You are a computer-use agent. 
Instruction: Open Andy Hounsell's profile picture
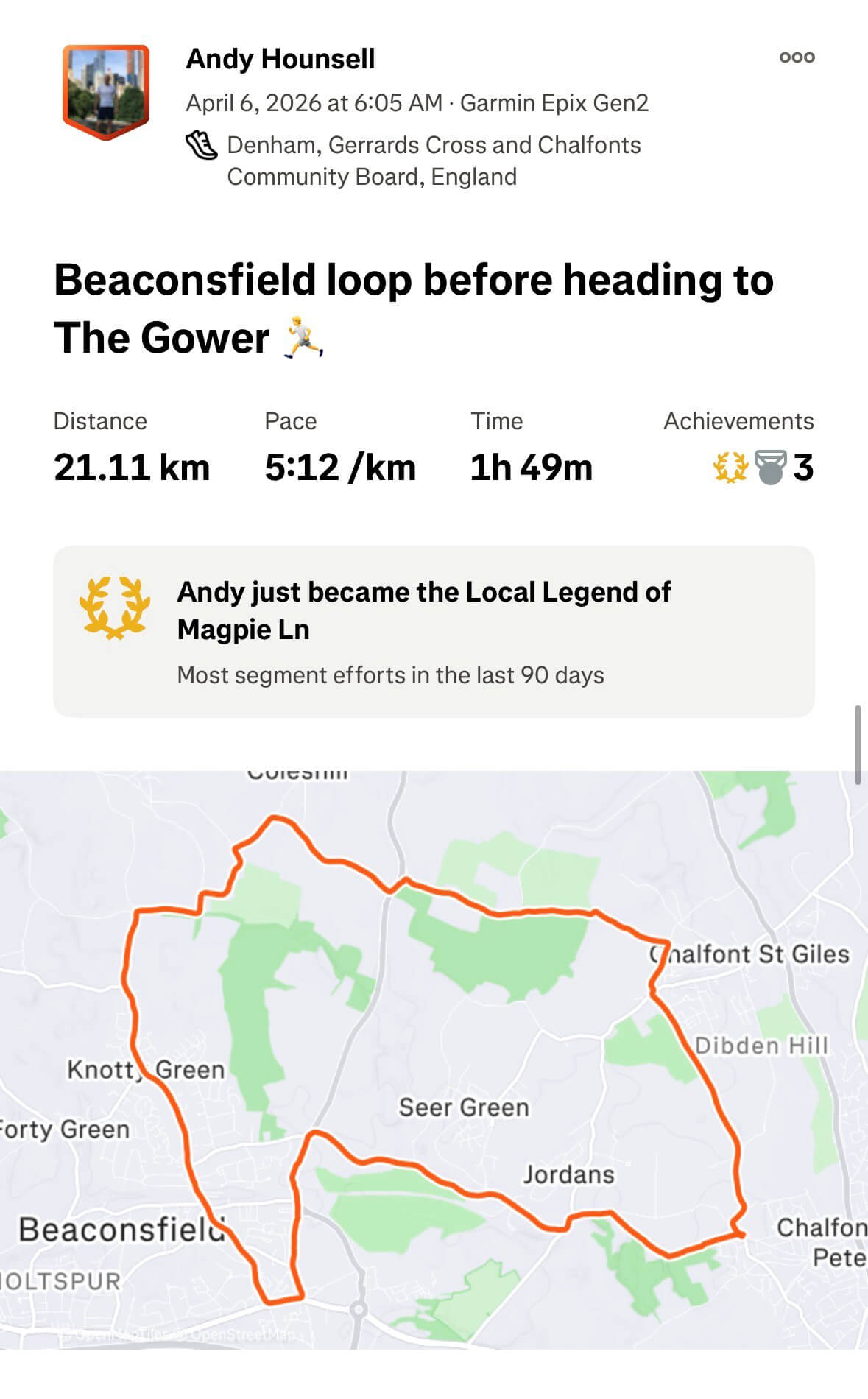[106, 91]
